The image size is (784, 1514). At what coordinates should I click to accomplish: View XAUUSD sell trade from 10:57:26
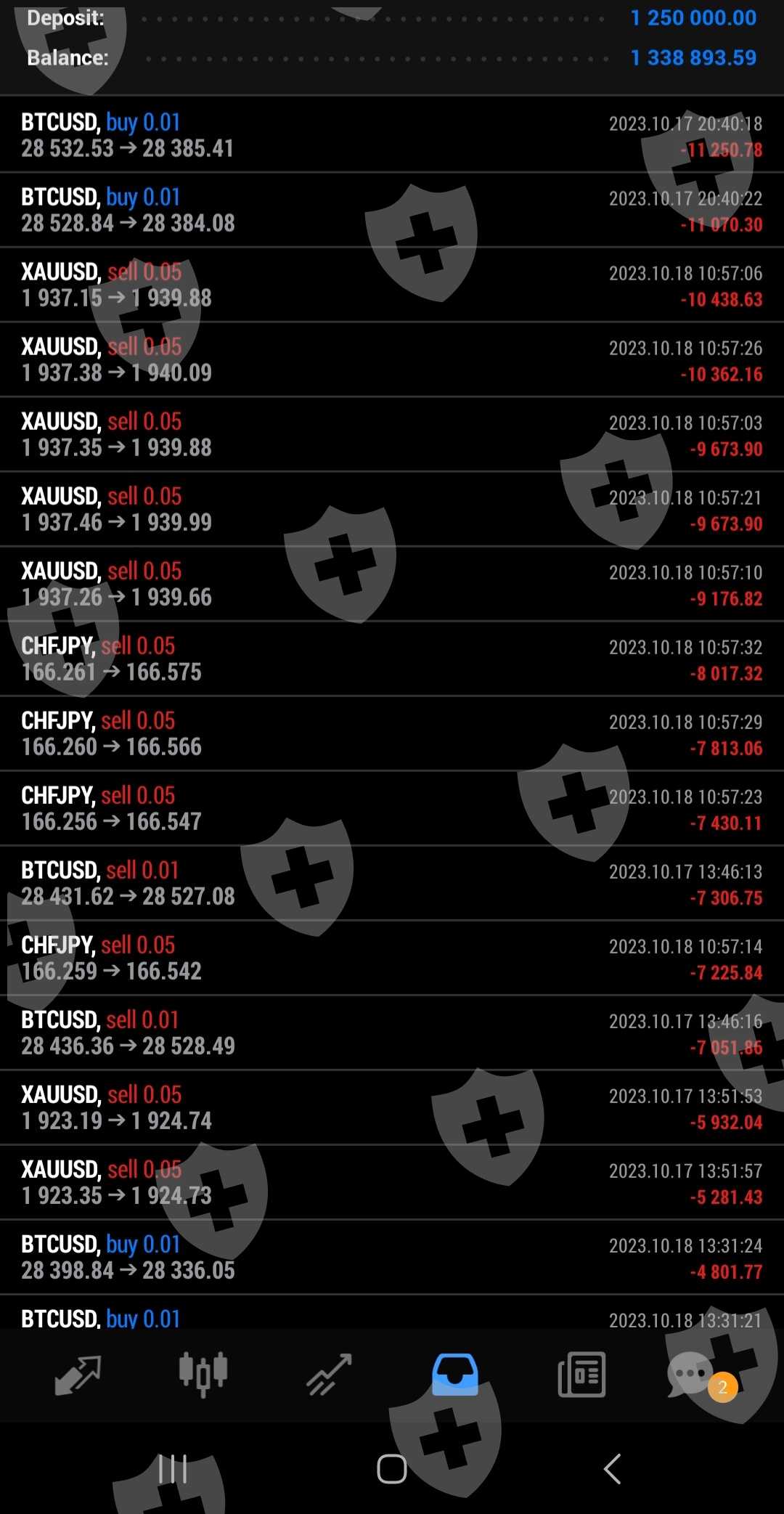tap(392, 359)
